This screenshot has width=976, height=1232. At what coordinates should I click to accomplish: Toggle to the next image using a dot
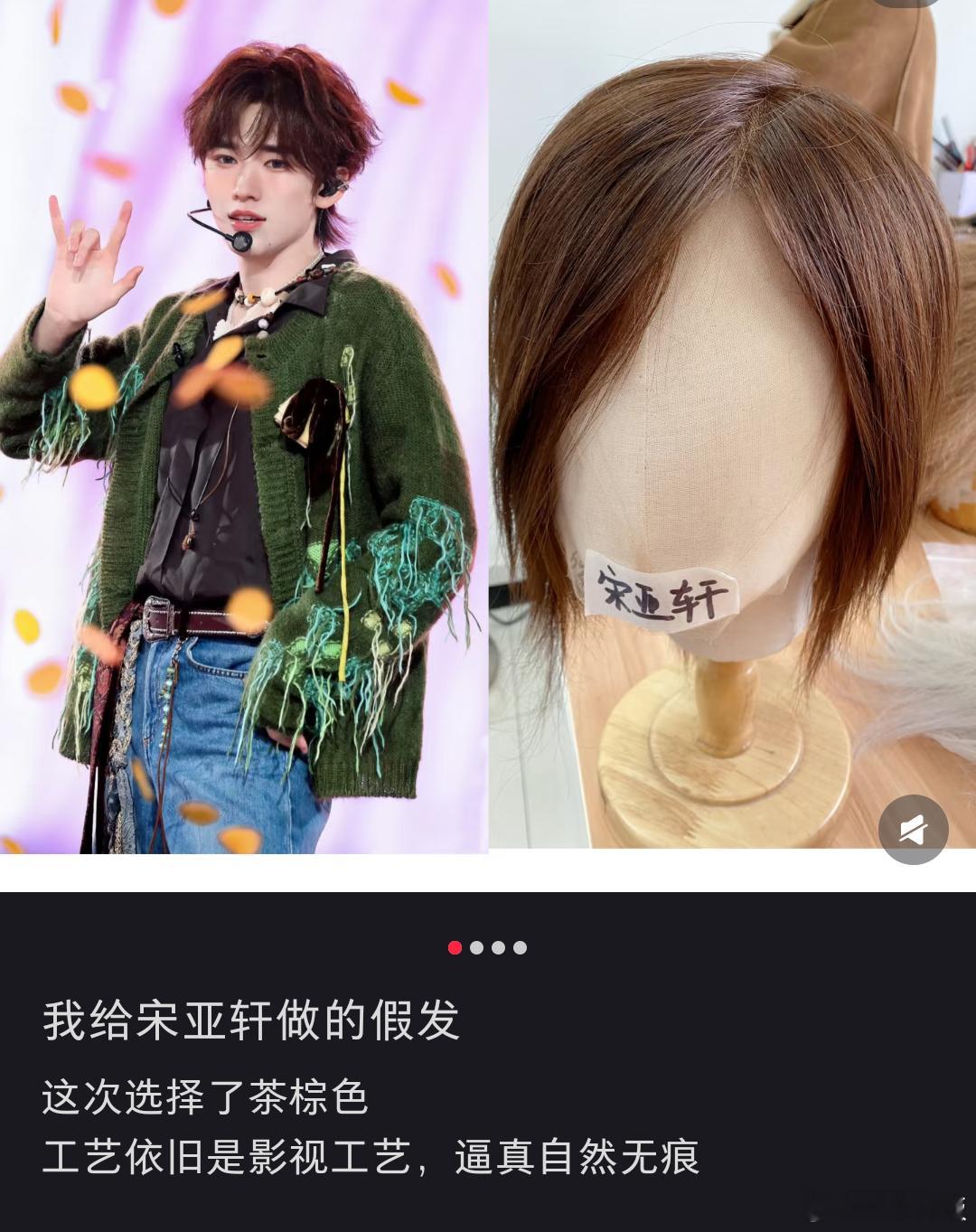click(474, 947)
